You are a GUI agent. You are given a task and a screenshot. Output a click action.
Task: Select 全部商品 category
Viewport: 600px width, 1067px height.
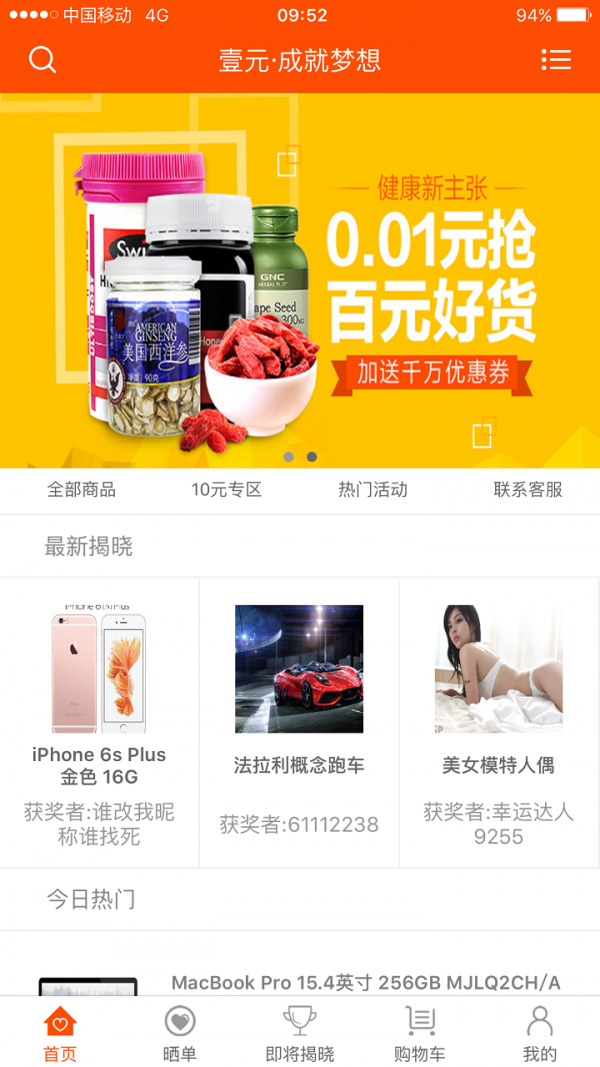pyautogui.click(x=81, y=490)
